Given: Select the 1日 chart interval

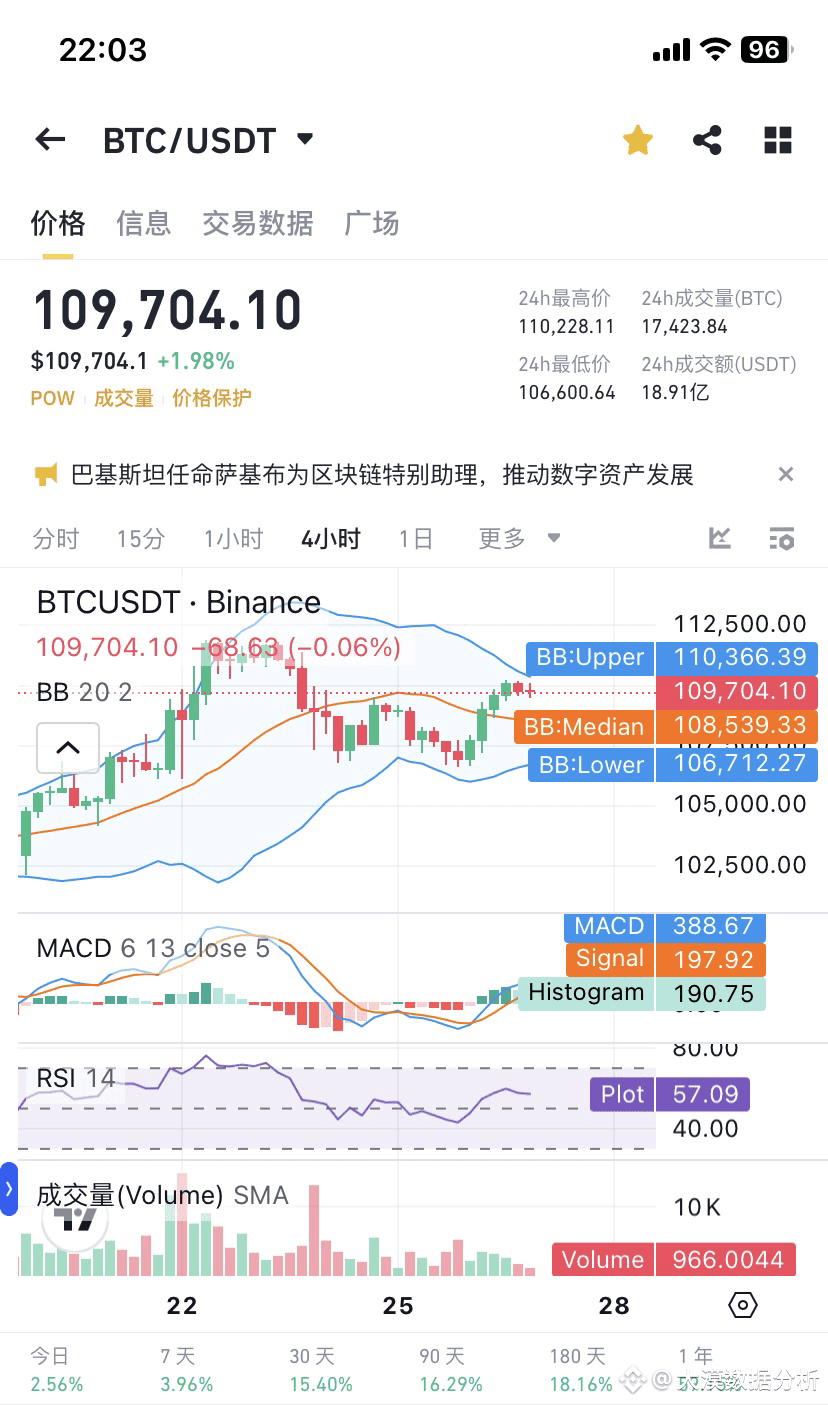Looking at the screenshot, I should click(x=415, y=539).
